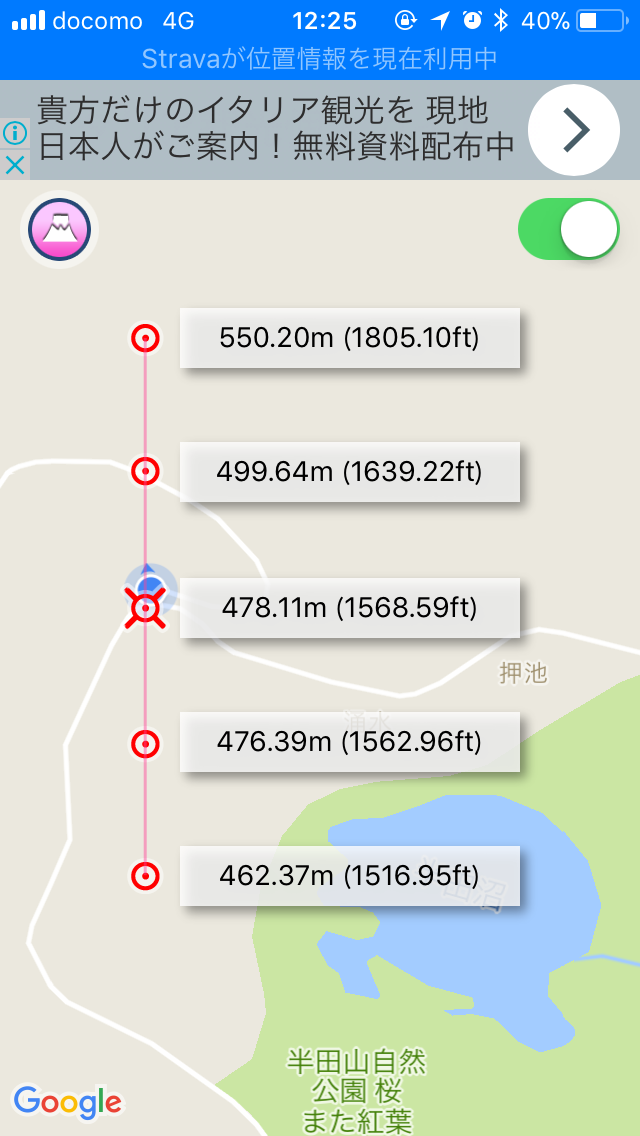640x1136 pixels.
Task: Select the 550.20m elevation label
Action: (x=349, y=338)
